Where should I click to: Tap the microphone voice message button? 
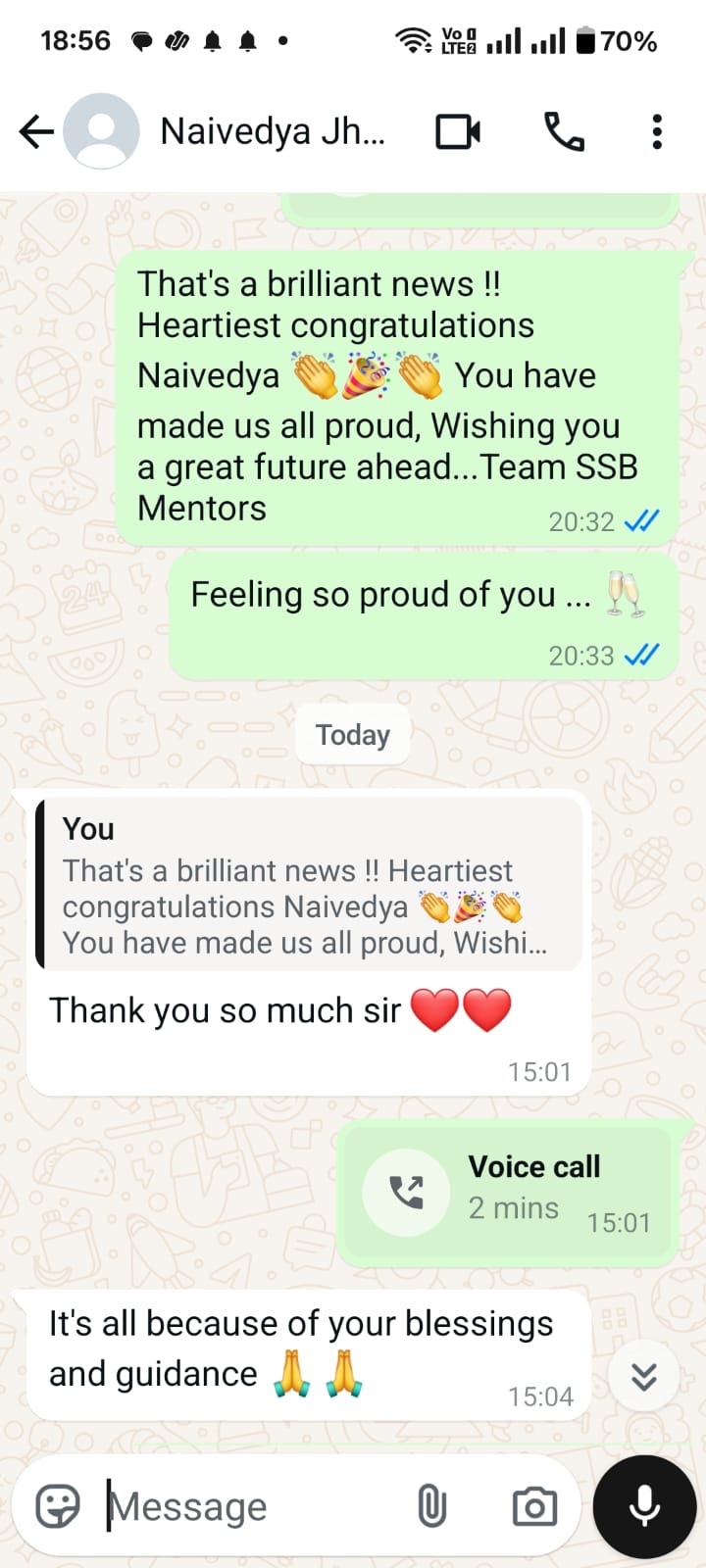(x=644, y=1506)
